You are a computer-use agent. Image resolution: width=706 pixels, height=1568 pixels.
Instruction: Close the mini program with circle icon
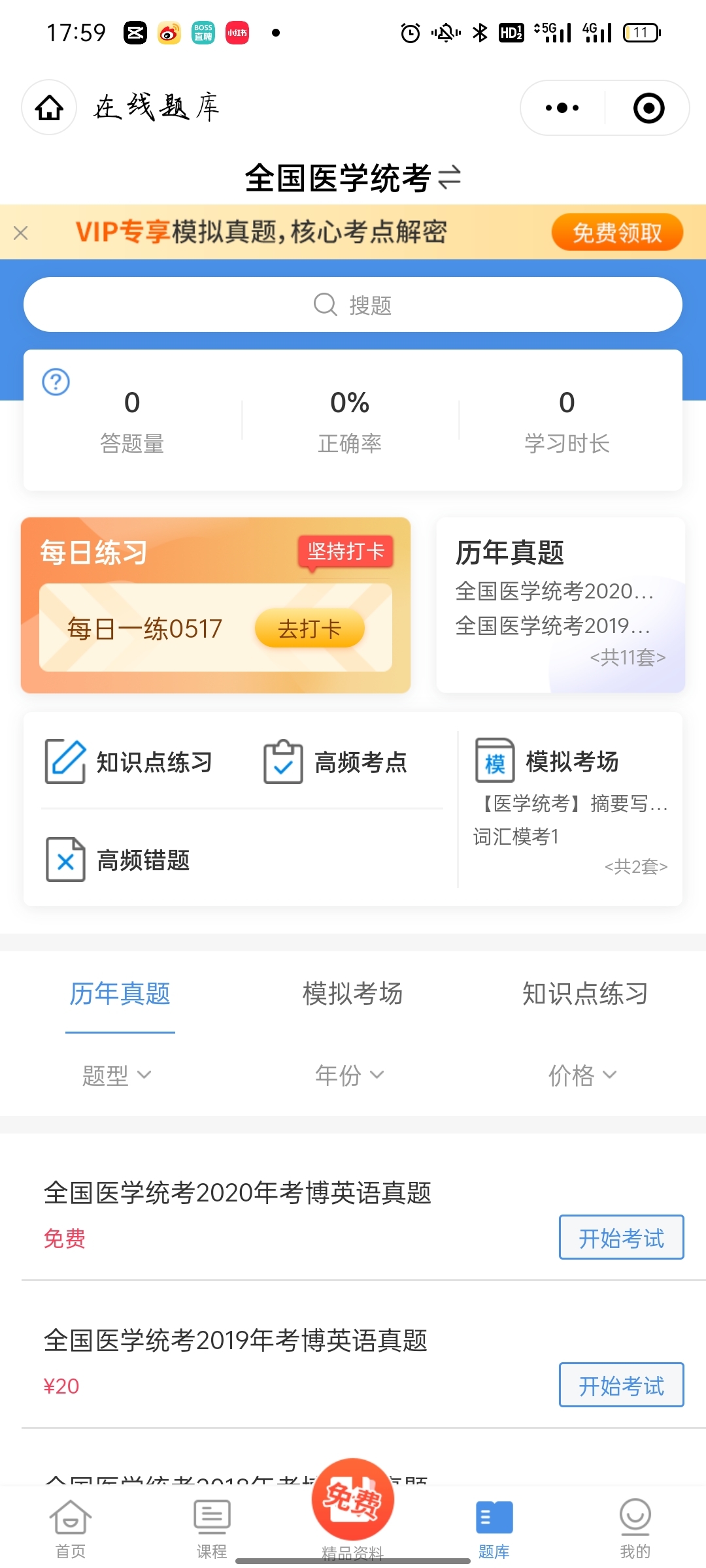coord(648,108)
